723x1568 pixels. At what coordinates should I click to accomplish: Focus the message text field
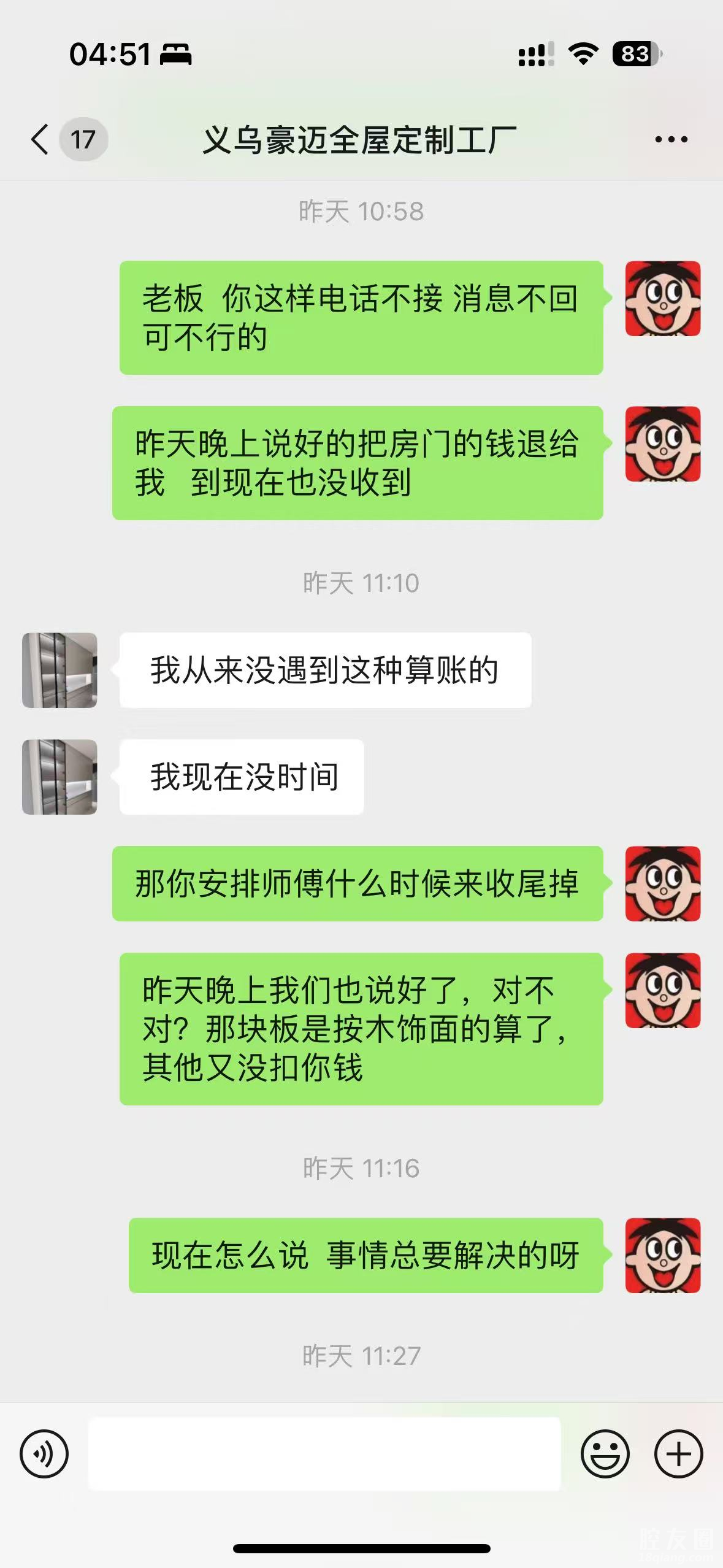[x=324, y=1453]
